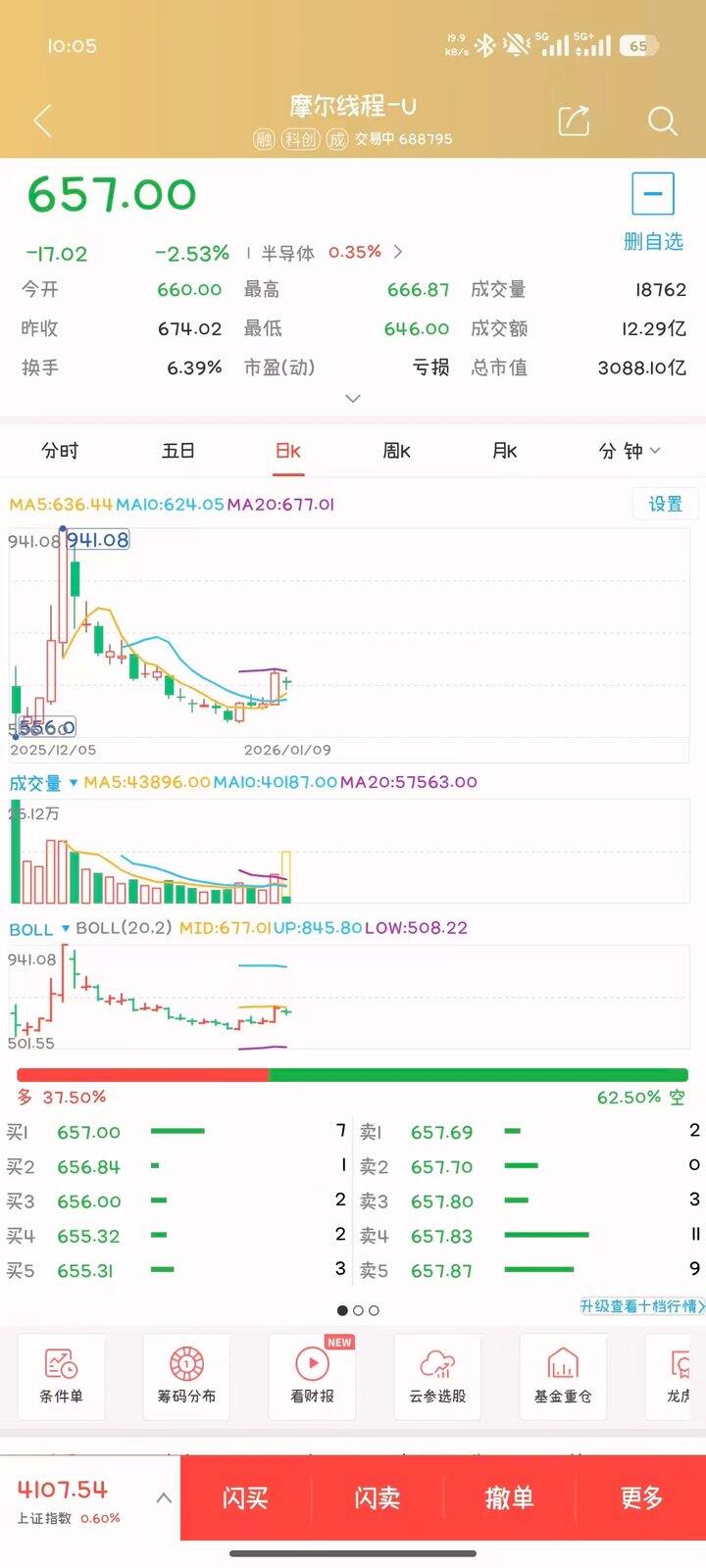Toggle the BOLL indicator disclosure triangle
Viewport: 706px width, 1568px height.
coord(64,929)
